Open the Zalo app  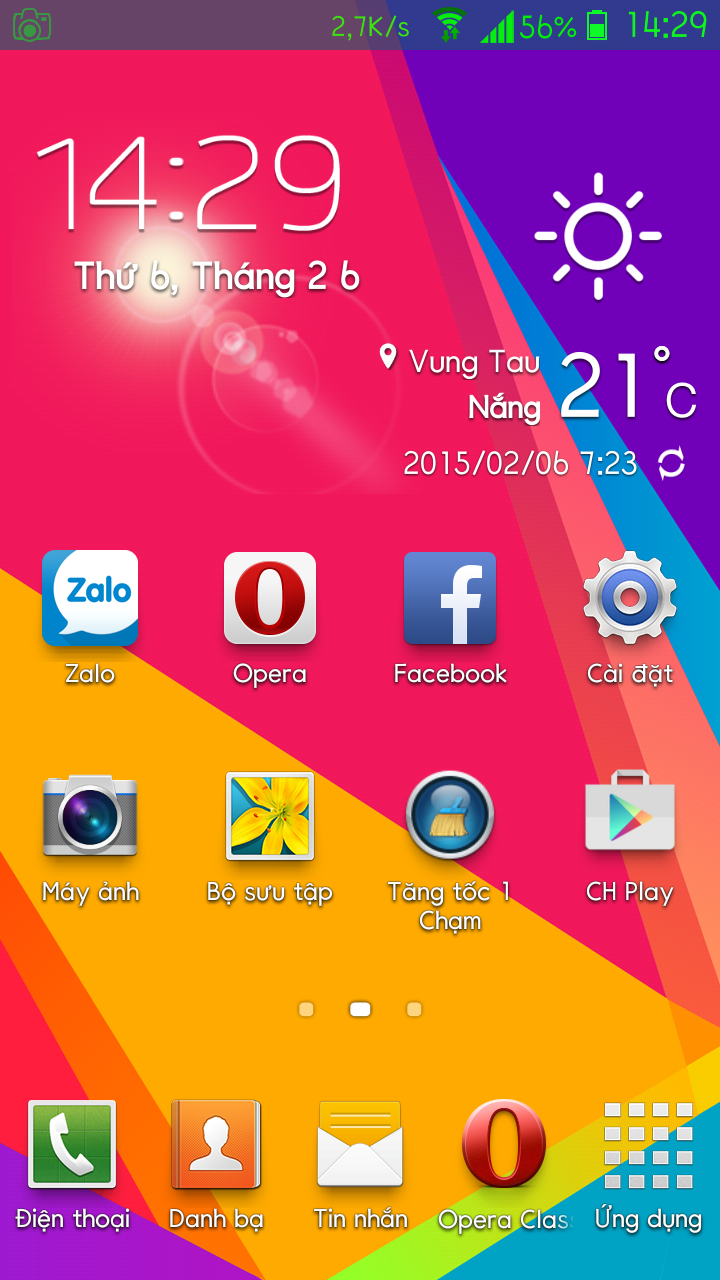pos(90,600)
